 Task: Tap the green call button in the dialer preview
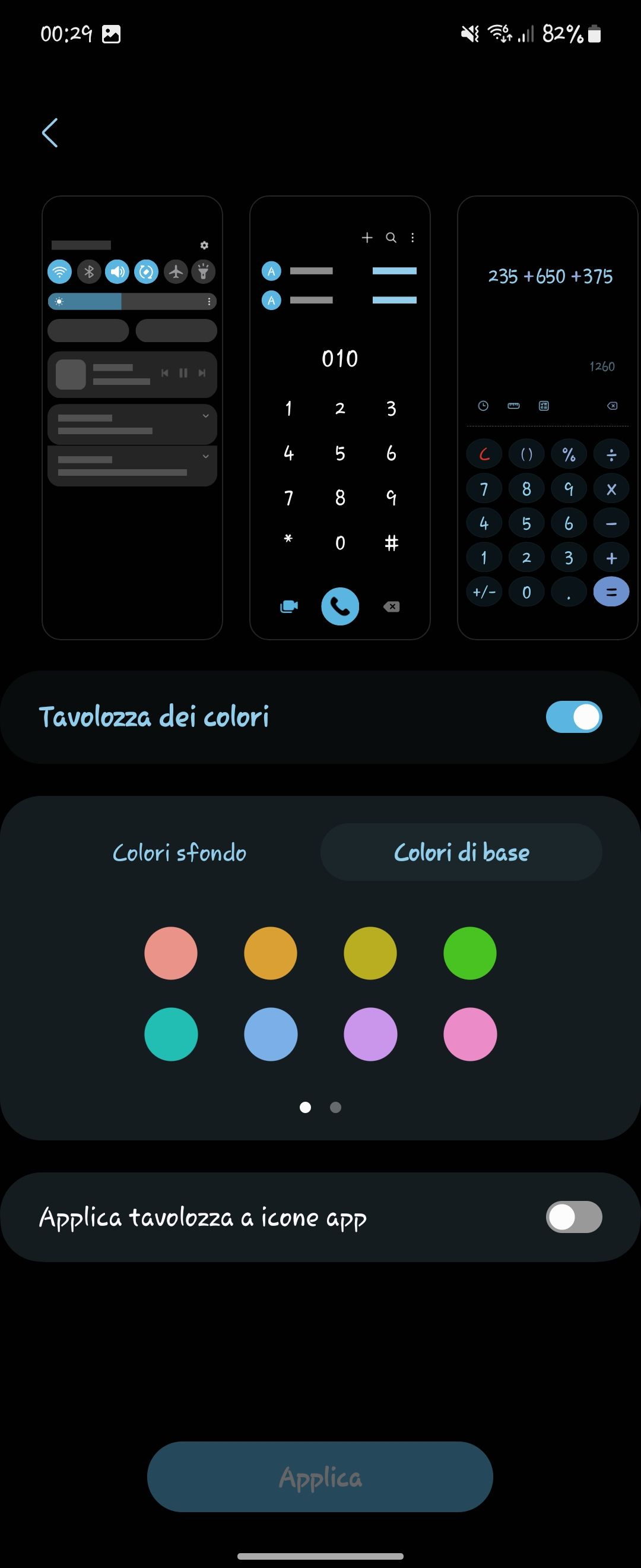341,606
